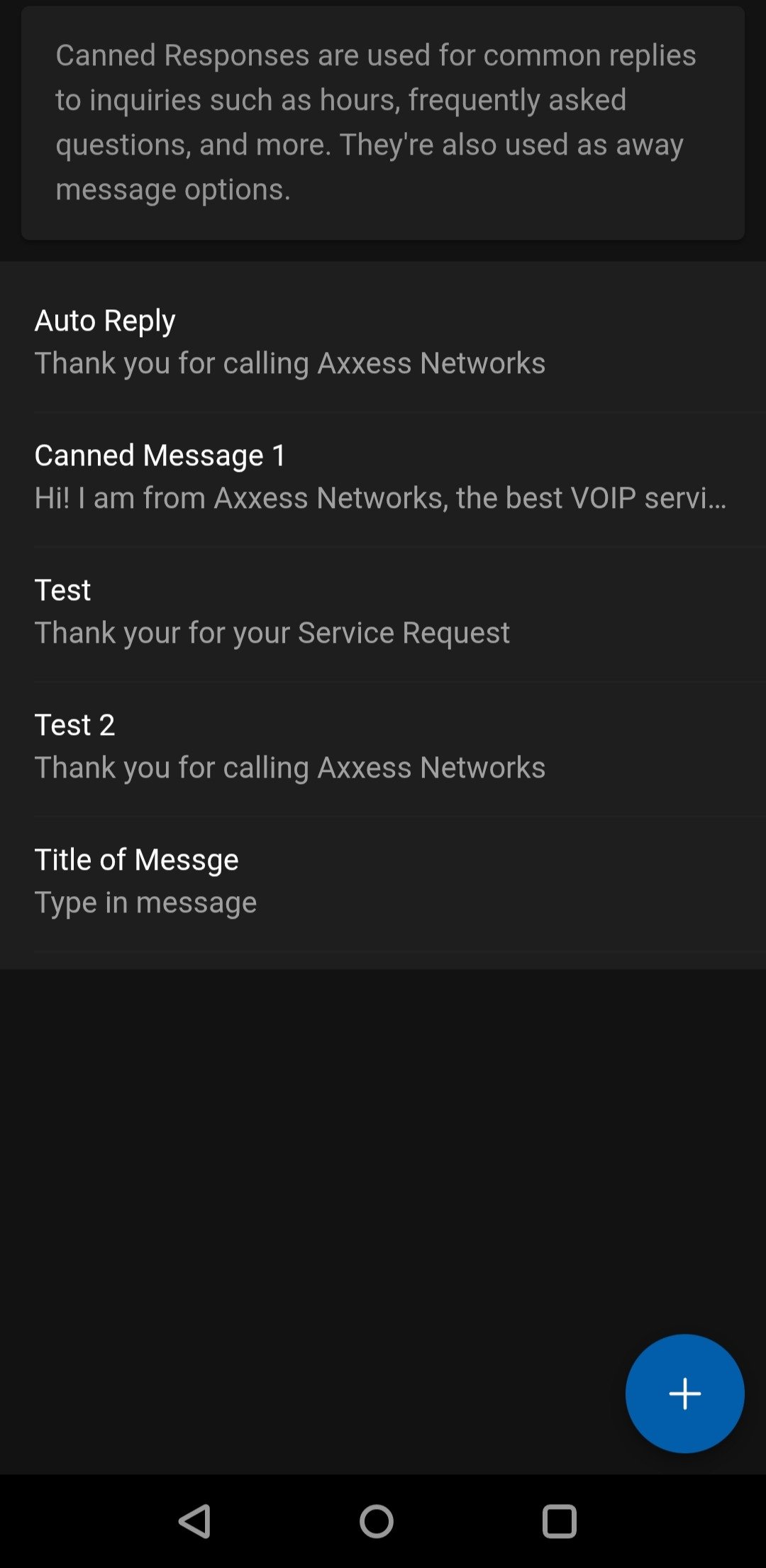Open Canned Message 1 entry
Viewport: 766px width, 1568px height.
point(383,476)
